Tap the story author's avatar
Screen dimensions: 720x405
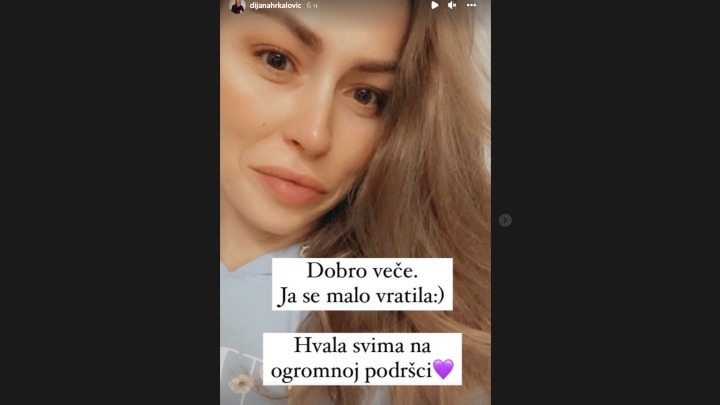pyautogui.click(x=237, y=6)
